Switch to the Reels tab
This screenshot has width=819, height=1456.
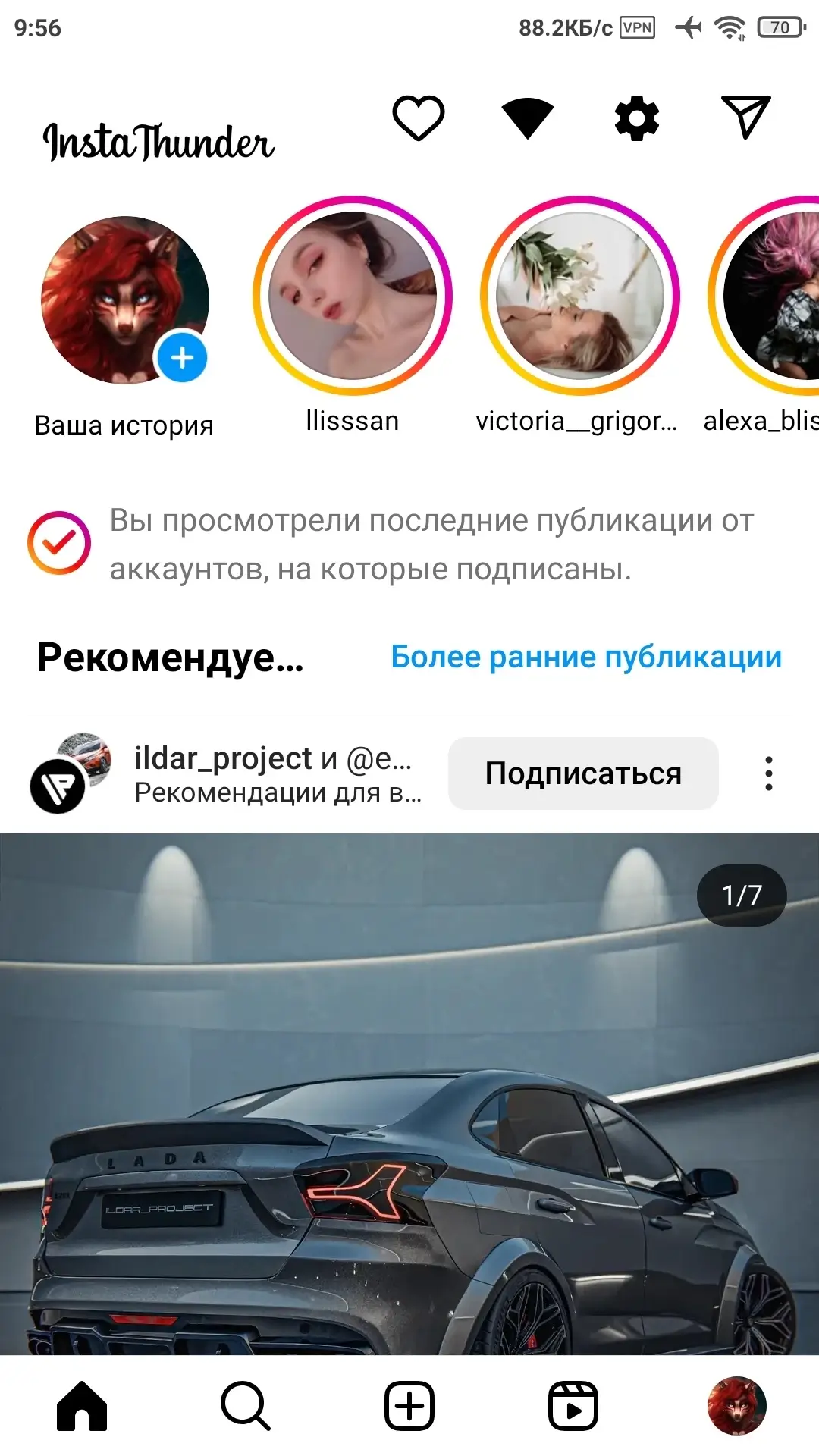tap(573, 1406)
